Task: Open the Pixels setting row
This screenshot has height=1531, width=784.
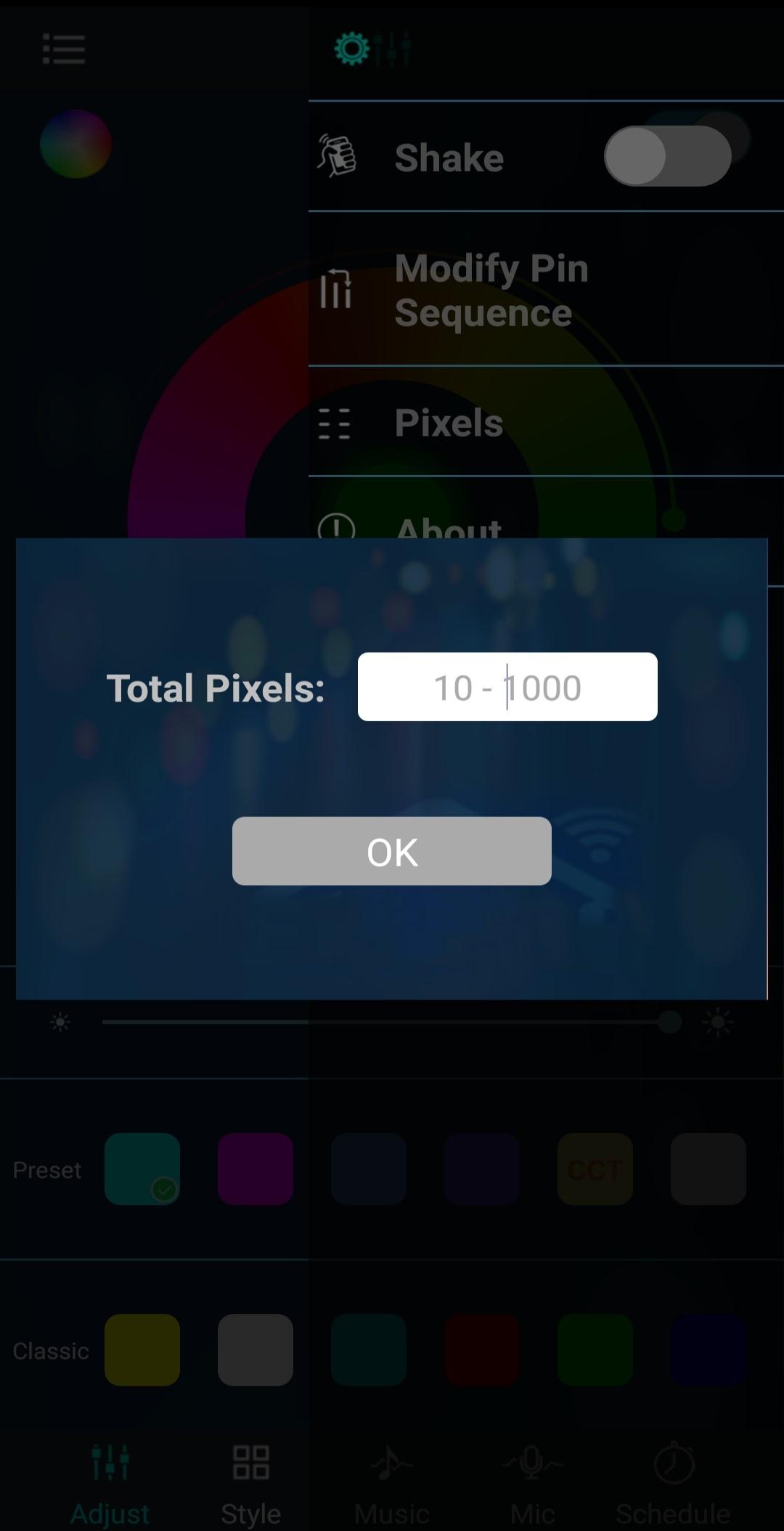Action: [448, 423]
